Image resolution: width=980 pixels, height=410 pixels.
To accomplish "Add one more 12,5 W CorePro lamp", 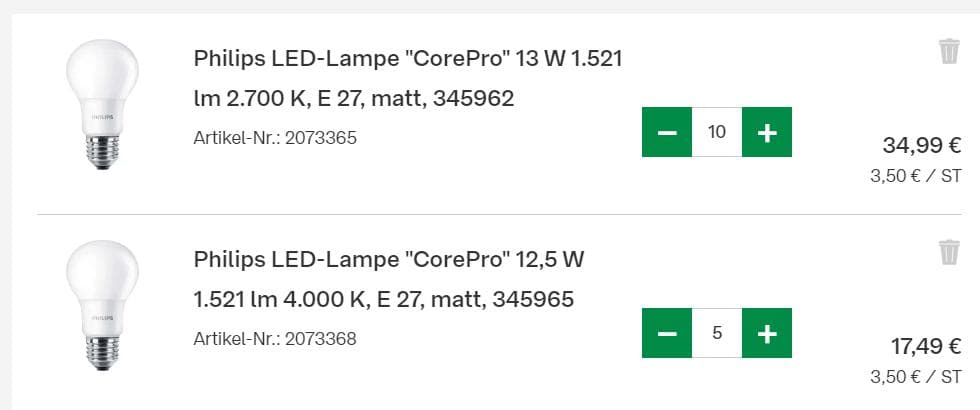I will pyautogui.click(x=767, y=333).
